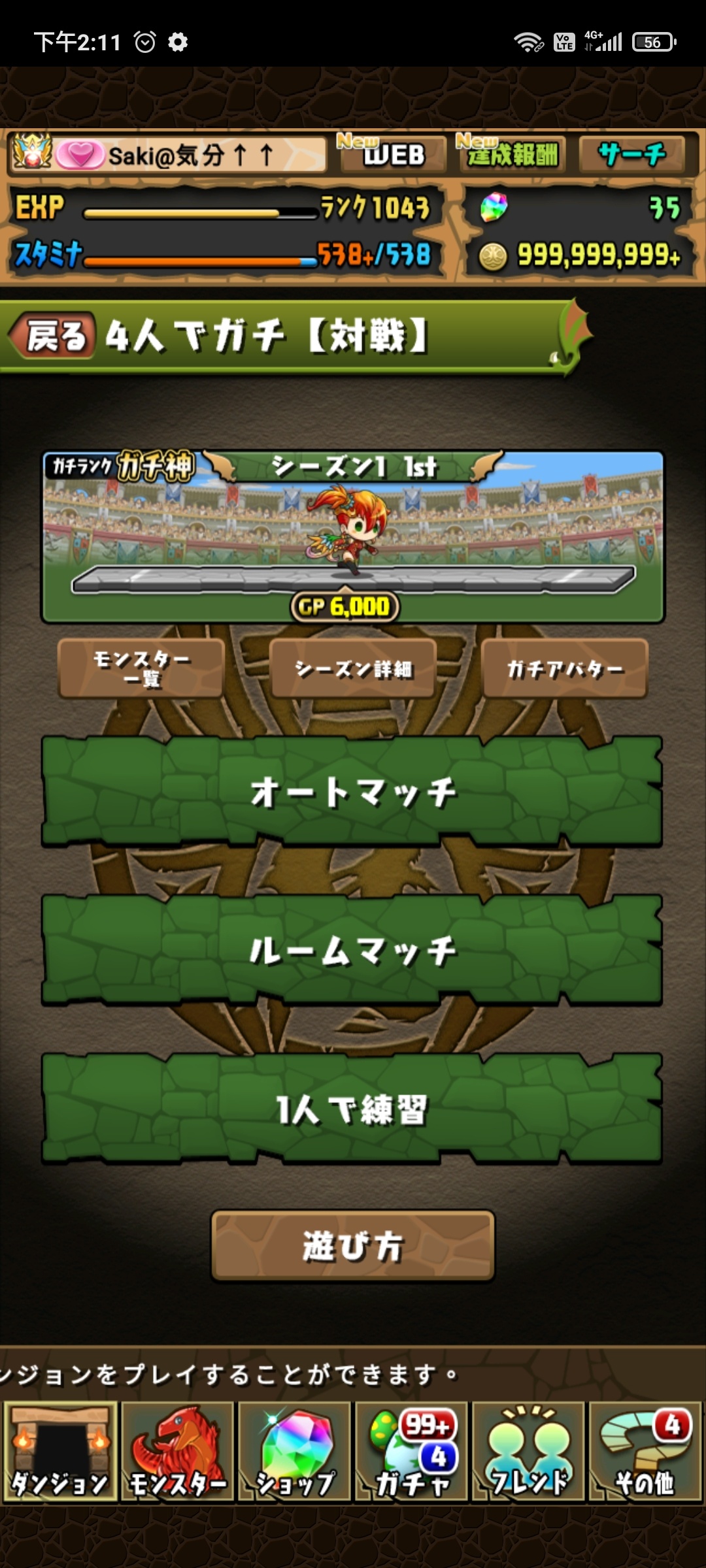
Task: Tap the 戻る back button
Action: [52, 336]
